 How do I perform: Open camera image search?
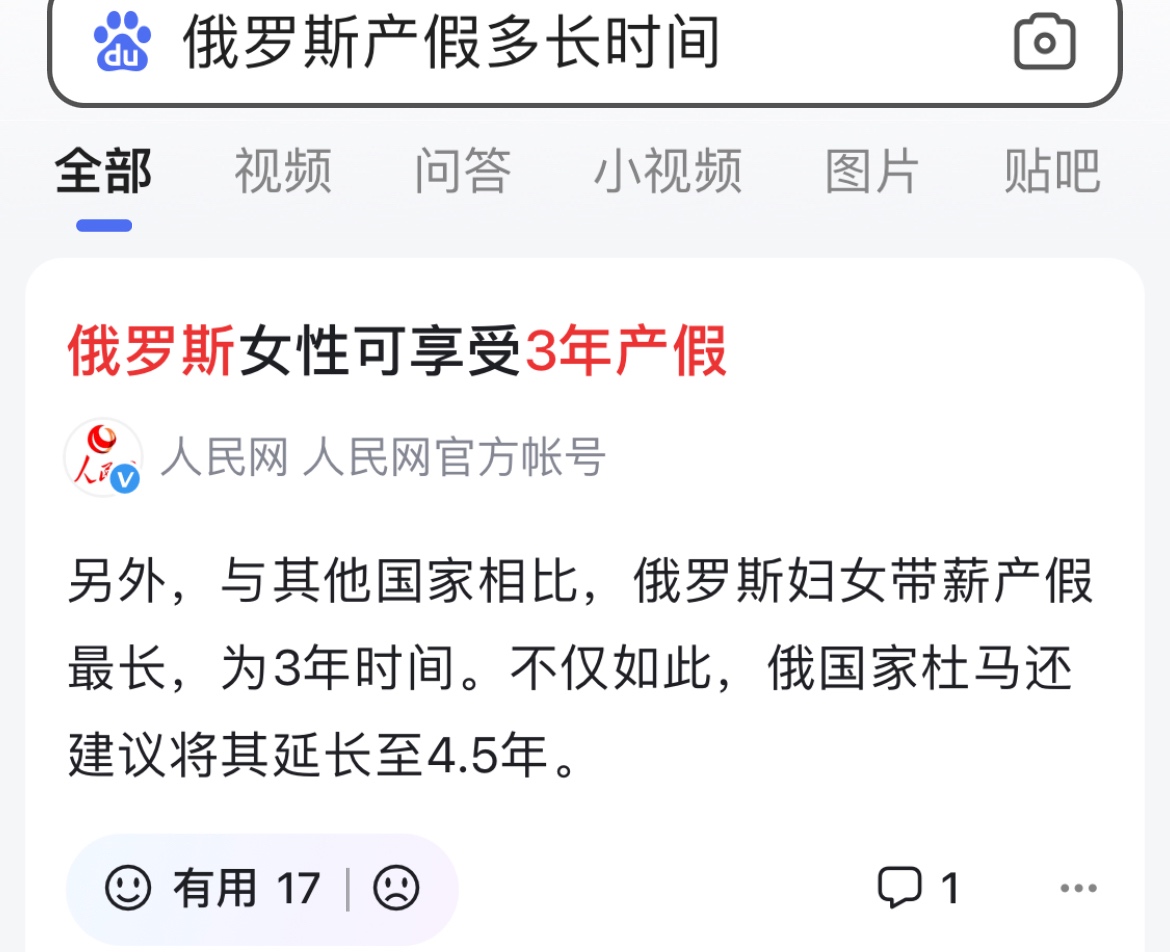[1044, 43]
